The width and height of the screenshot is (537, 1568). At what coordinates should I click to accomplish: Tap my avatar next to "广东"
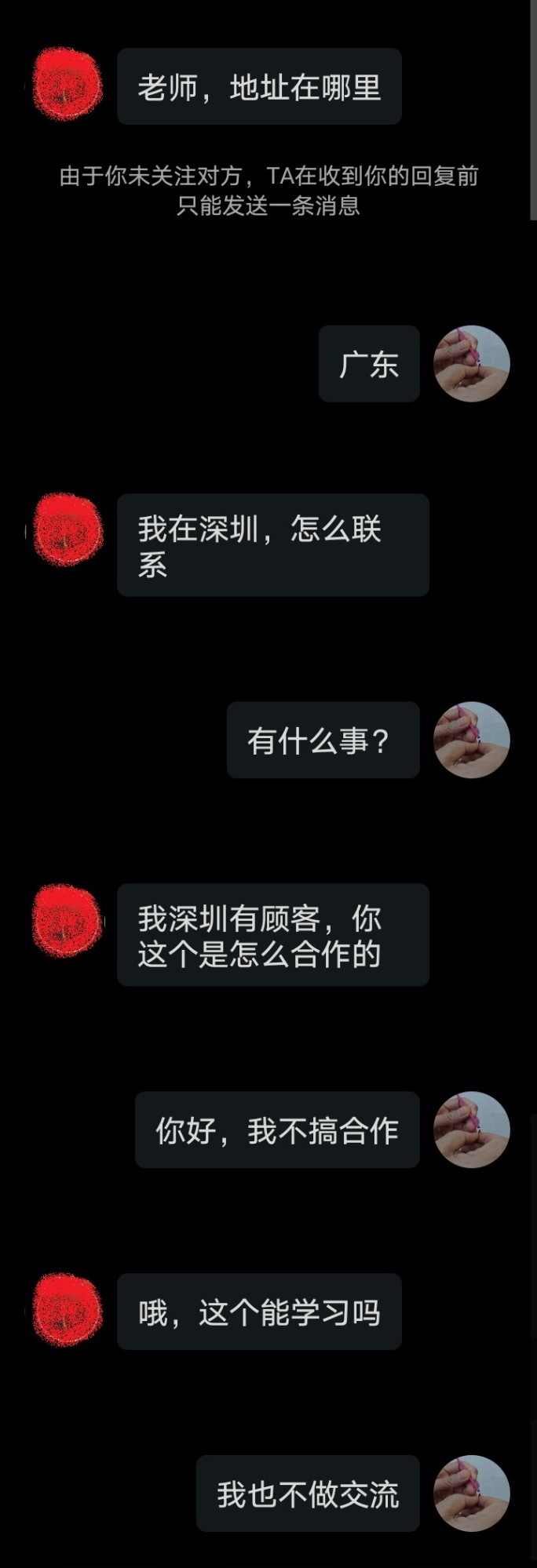click(472, 364)
